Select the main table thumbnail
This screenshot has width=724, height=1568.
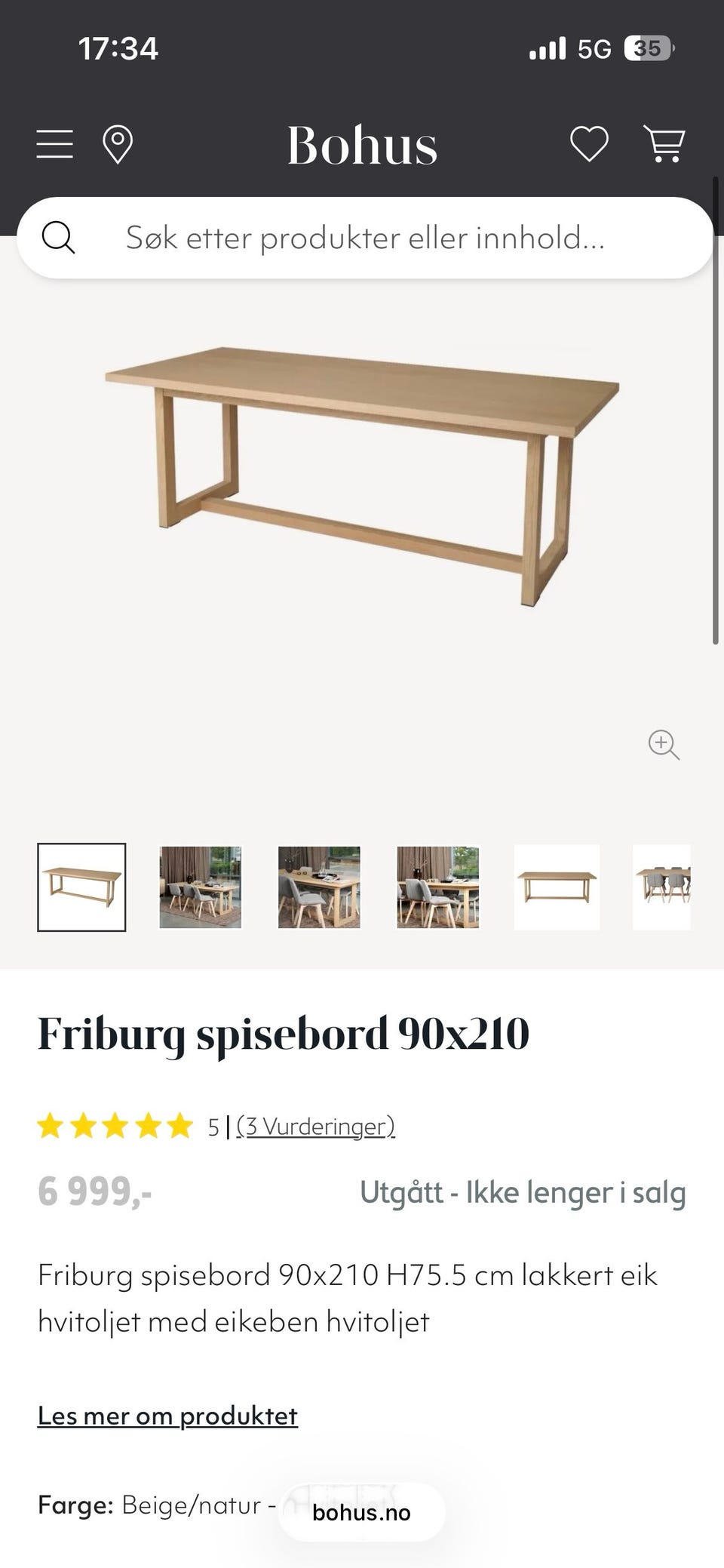coord(82,887)
